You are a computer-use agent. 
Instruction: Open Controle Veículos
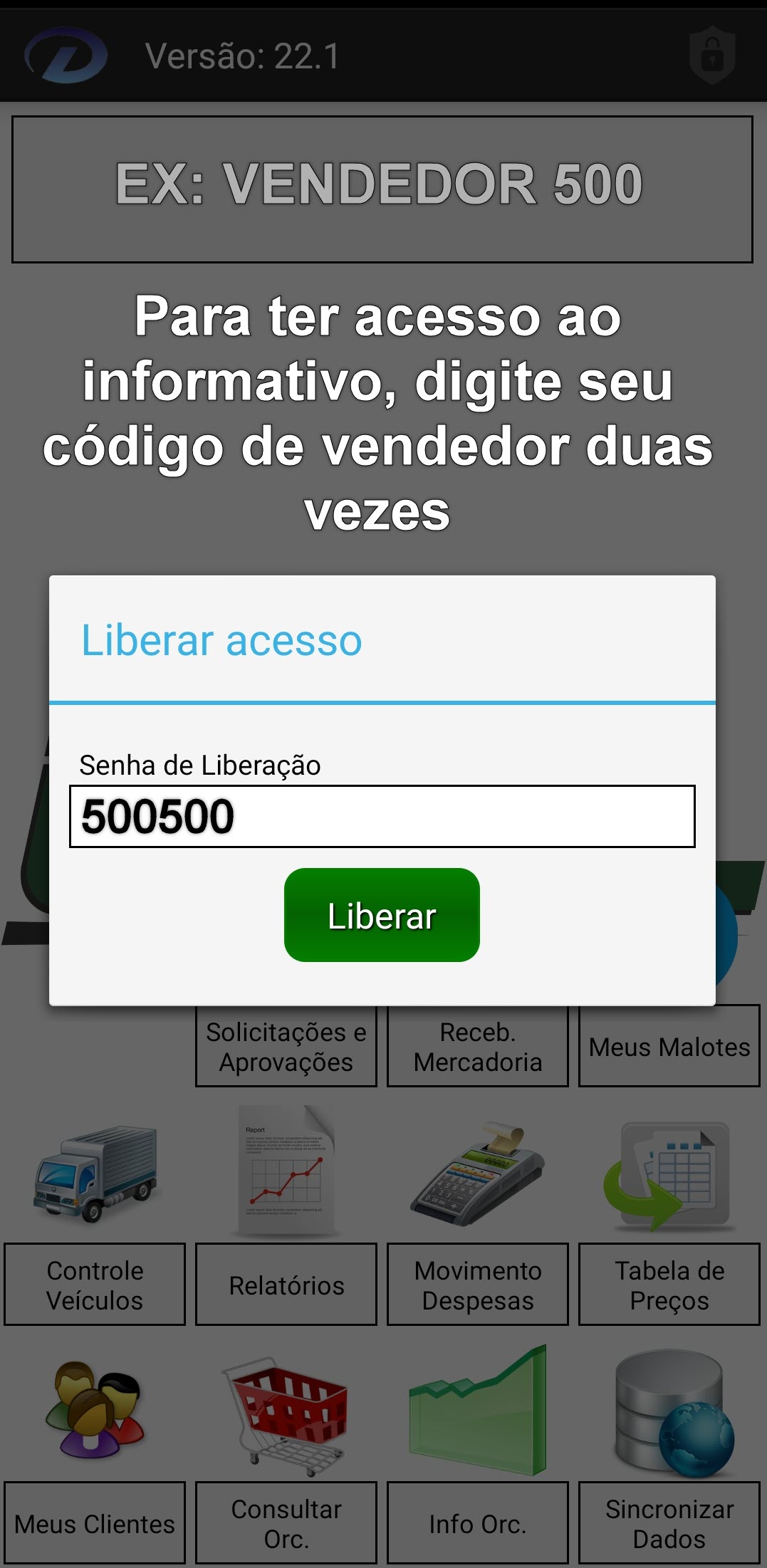95,1285
